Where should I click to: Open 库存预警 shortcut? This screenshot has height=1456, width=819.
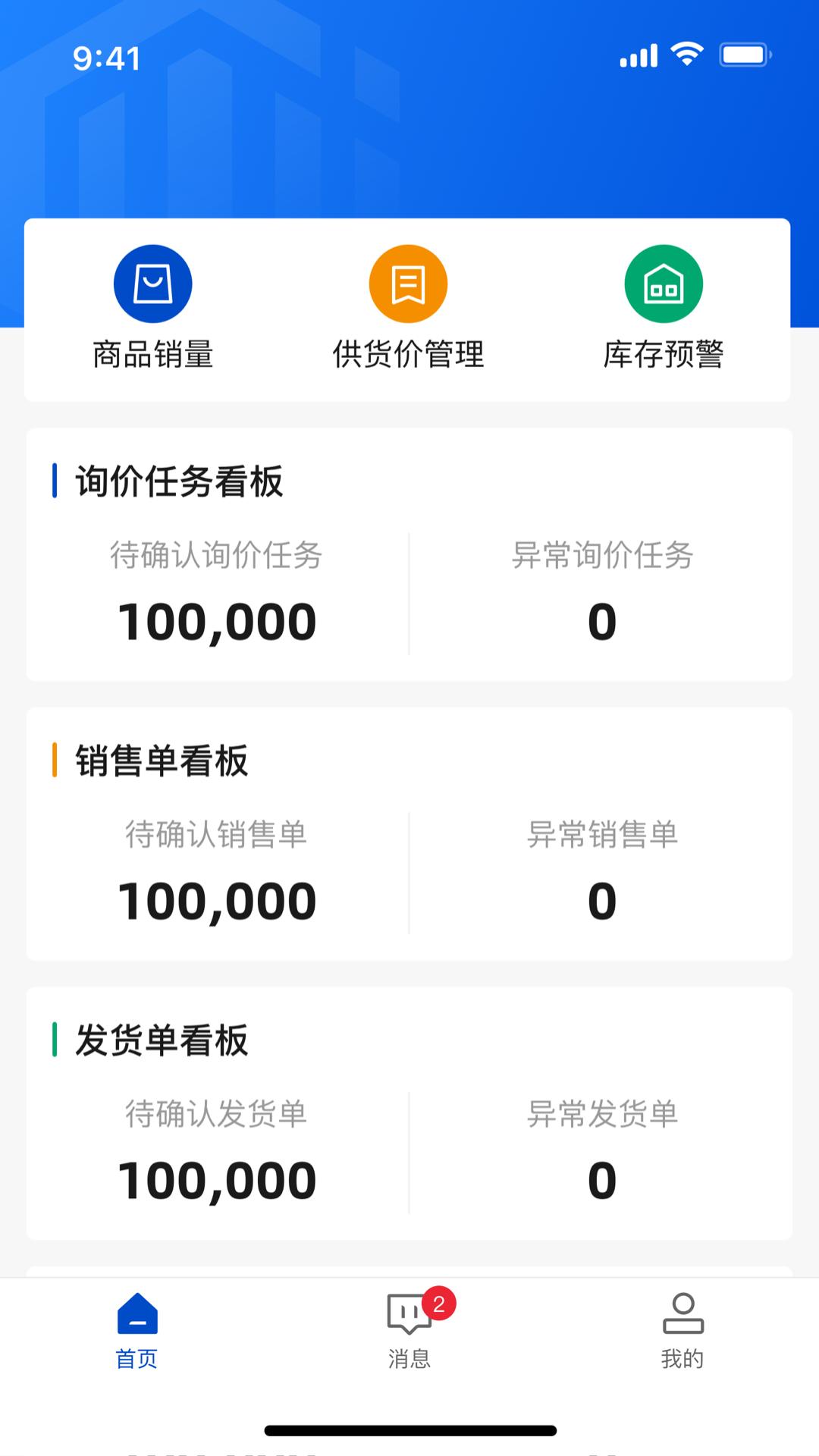tap(664, 307)
